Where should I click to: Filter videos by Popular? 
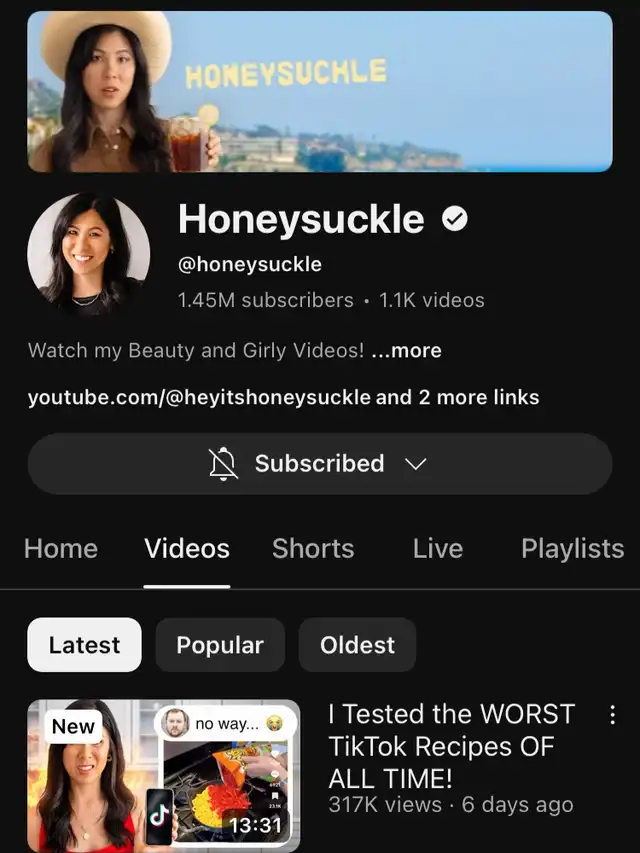click(x=220, y=645)
